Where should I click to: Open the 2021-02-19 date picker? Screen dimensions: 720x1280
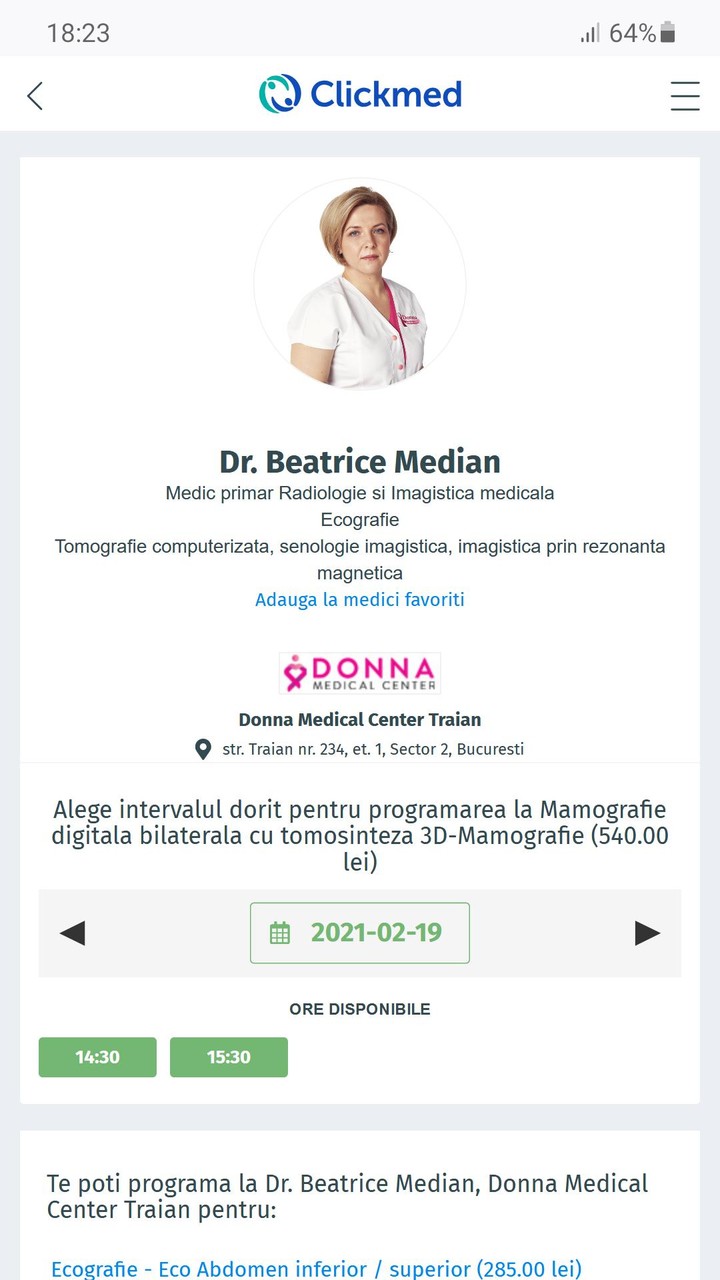tap(360, 933)
